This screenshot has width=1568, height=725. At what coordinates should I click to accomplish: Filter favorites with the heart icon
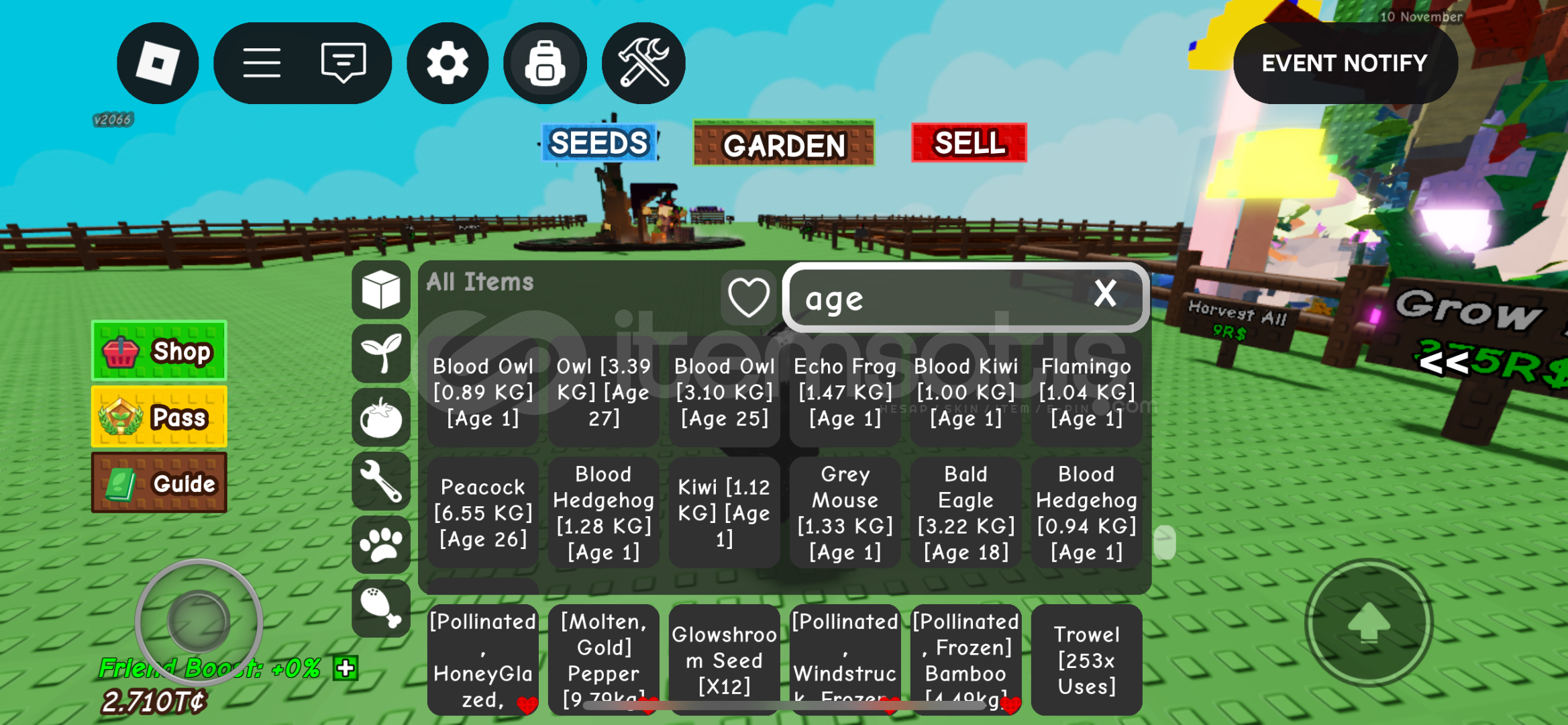(749, 297)
